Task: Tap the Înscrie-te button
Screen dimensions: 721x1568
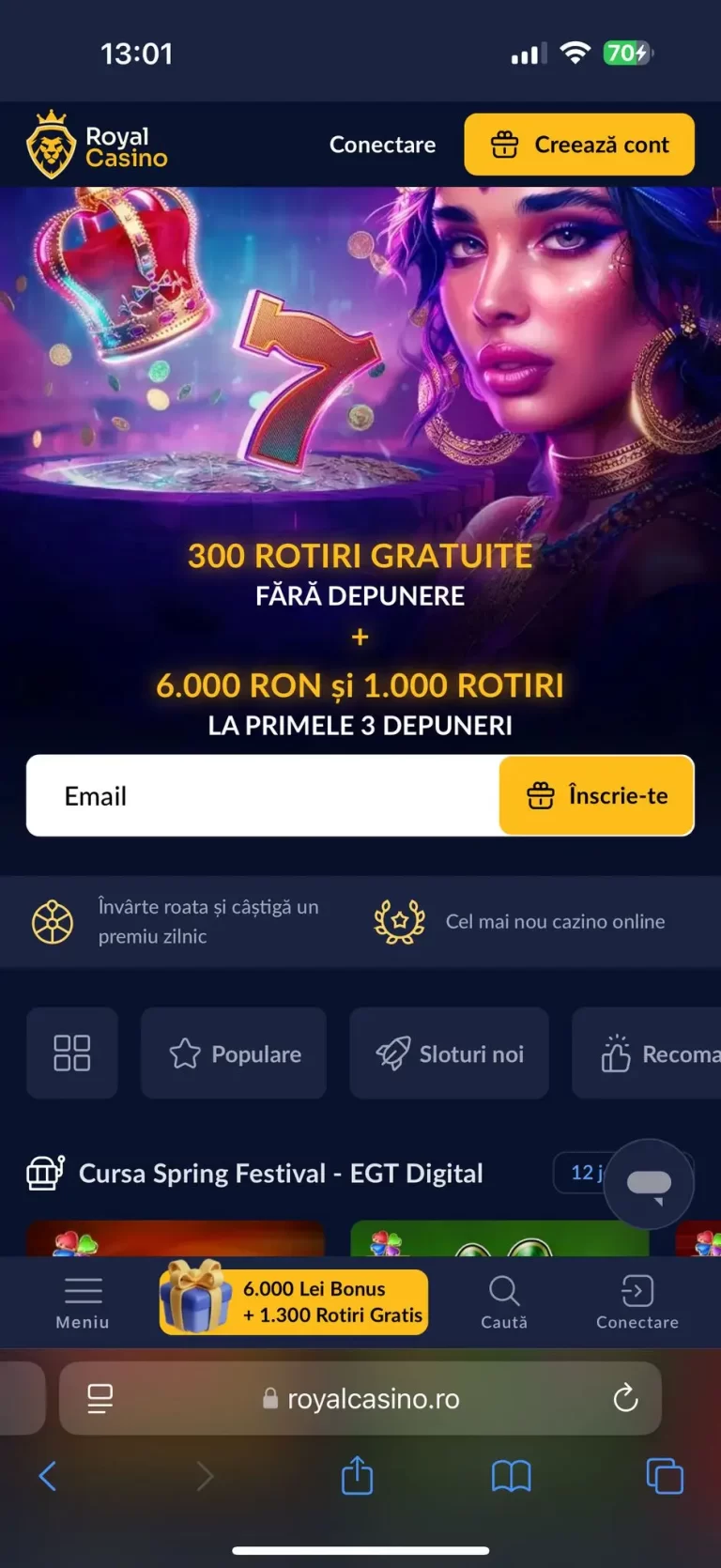Action: [596, 795]
